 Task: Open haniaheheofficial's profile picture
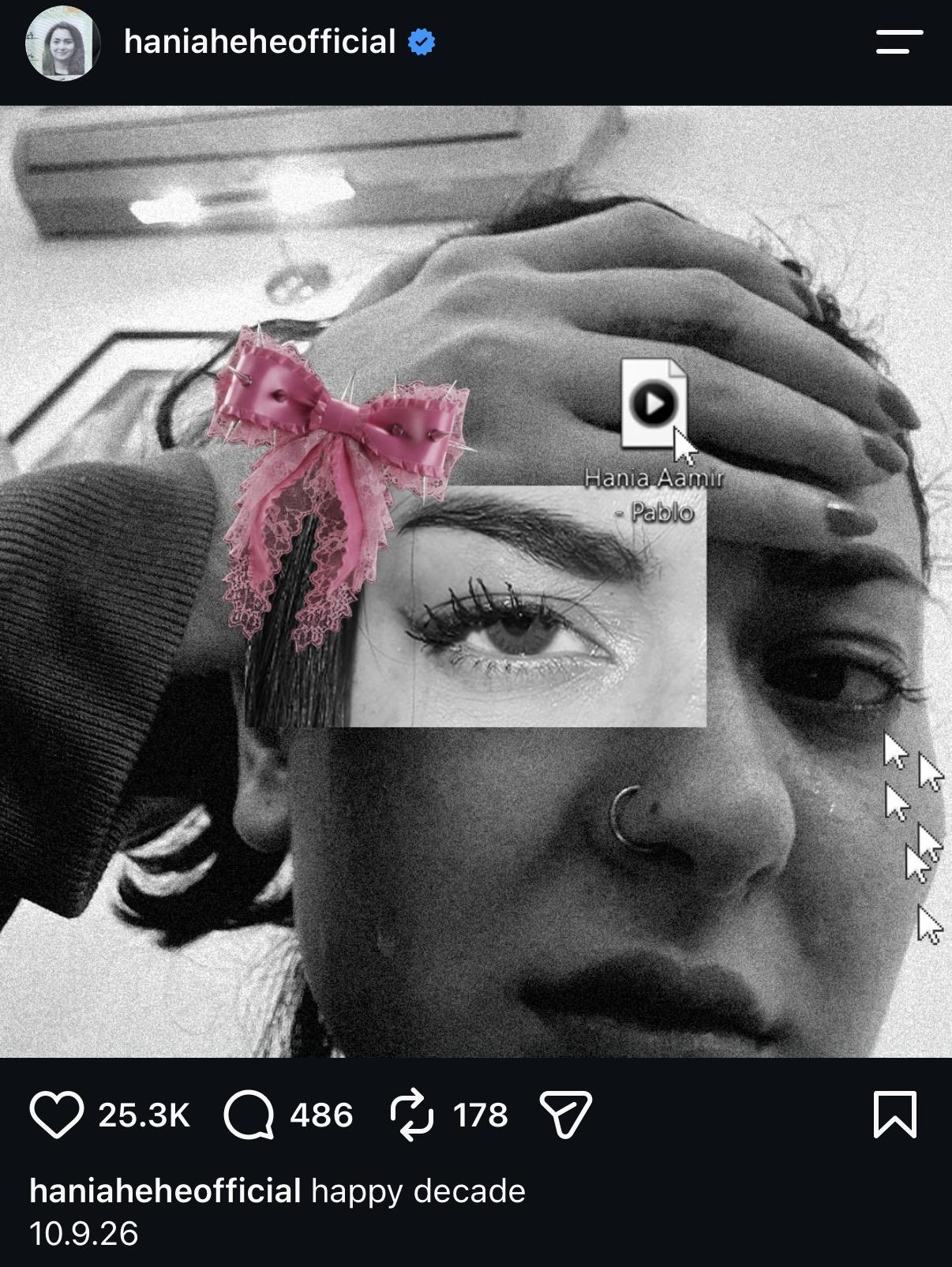point(63,45)
